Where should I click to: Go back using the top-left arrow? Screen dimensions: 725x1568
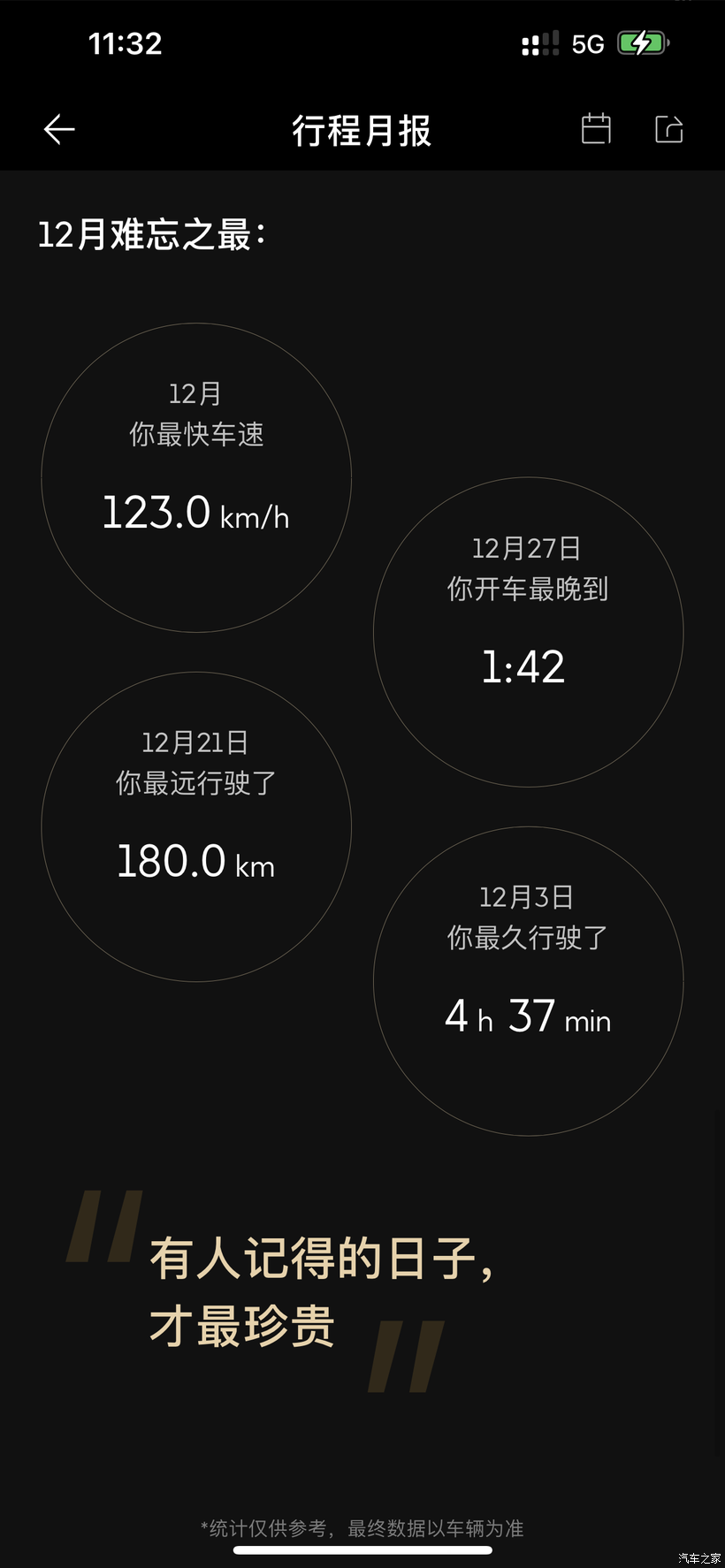point(59,130)
